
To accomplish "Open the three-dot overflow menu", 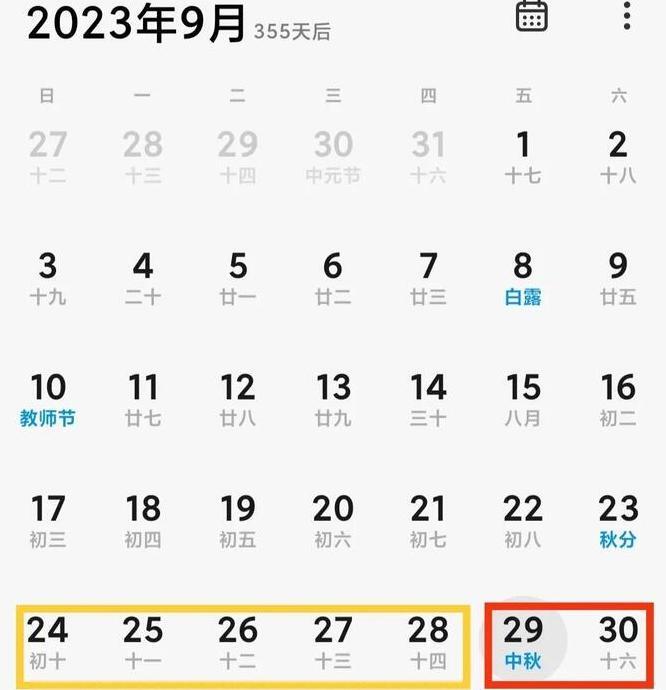I will pos(627,16).
